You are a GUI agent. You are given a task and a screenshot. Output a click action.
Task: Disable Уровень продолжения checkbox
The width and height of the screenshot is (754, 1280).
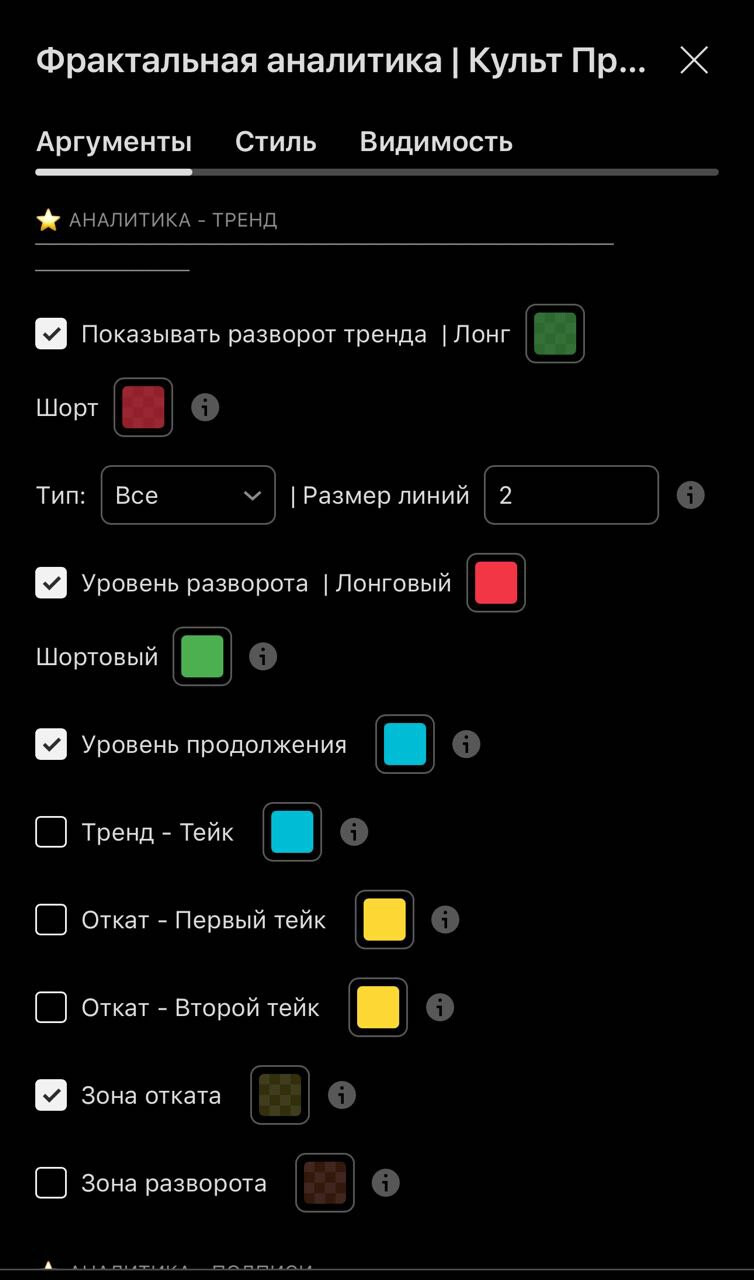51,745
